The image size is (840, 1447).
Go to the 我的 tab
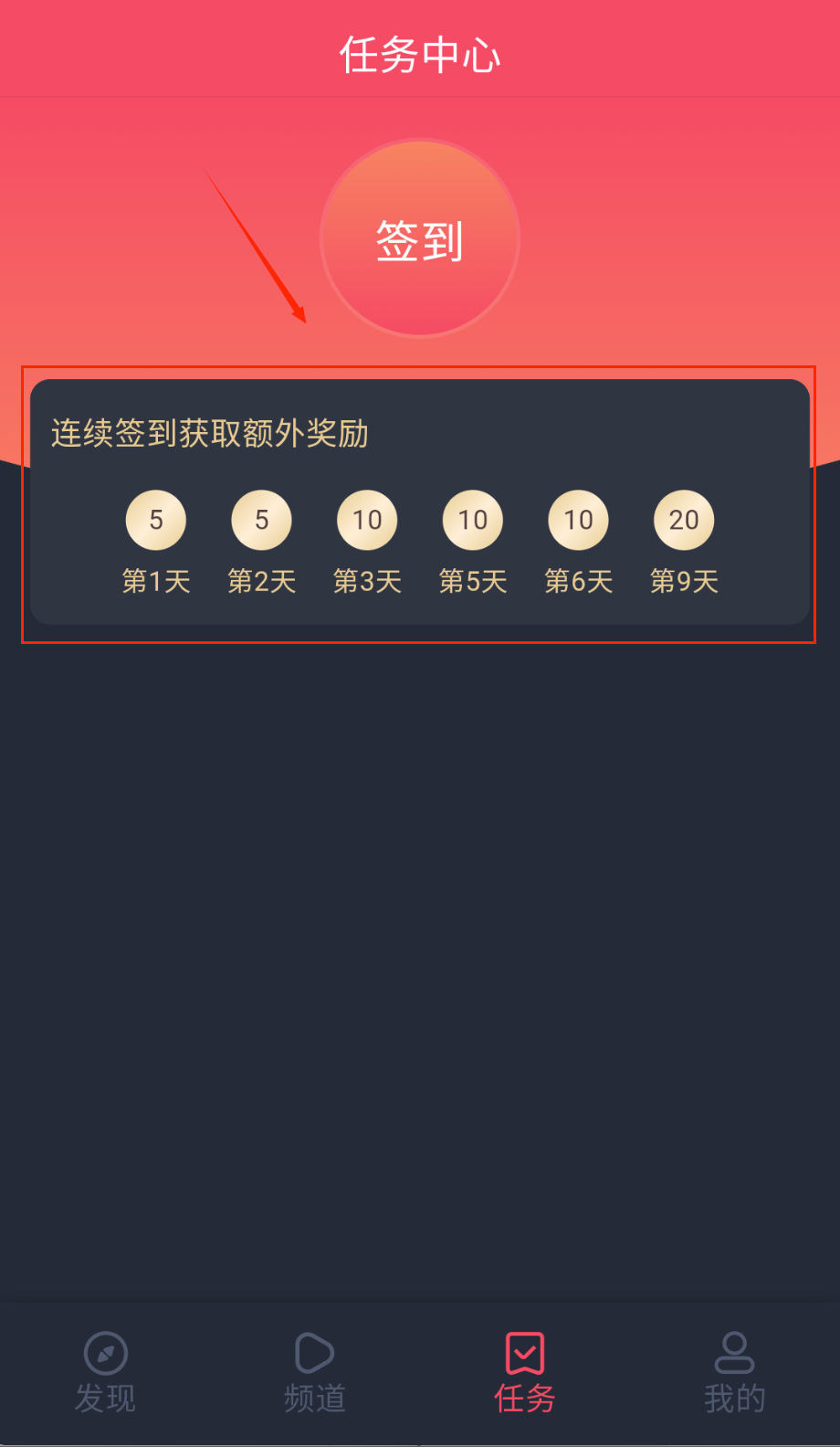click(734, 1372)
